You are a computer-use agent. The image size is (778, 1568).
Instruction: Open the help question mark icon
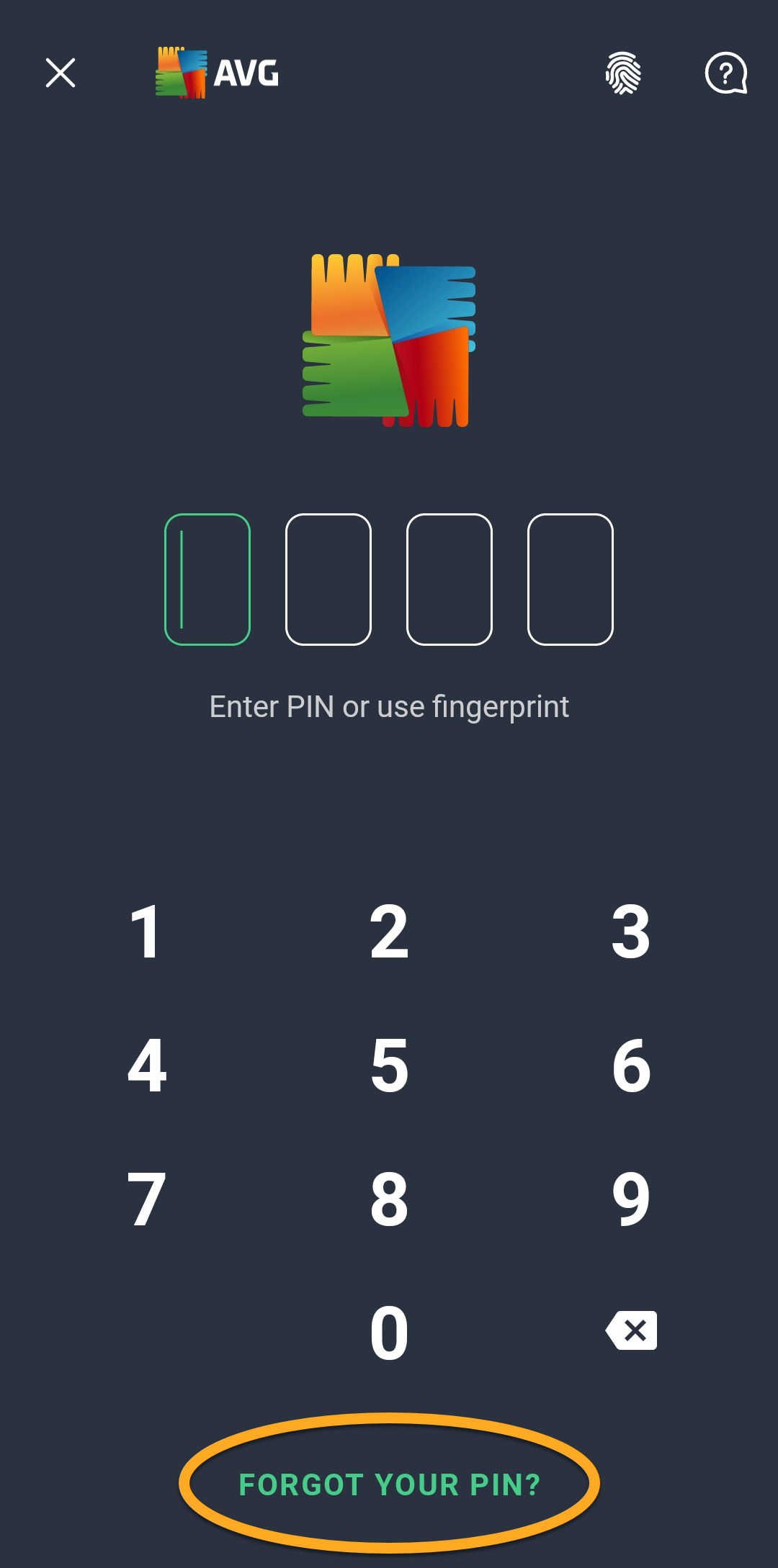point(725,73)
